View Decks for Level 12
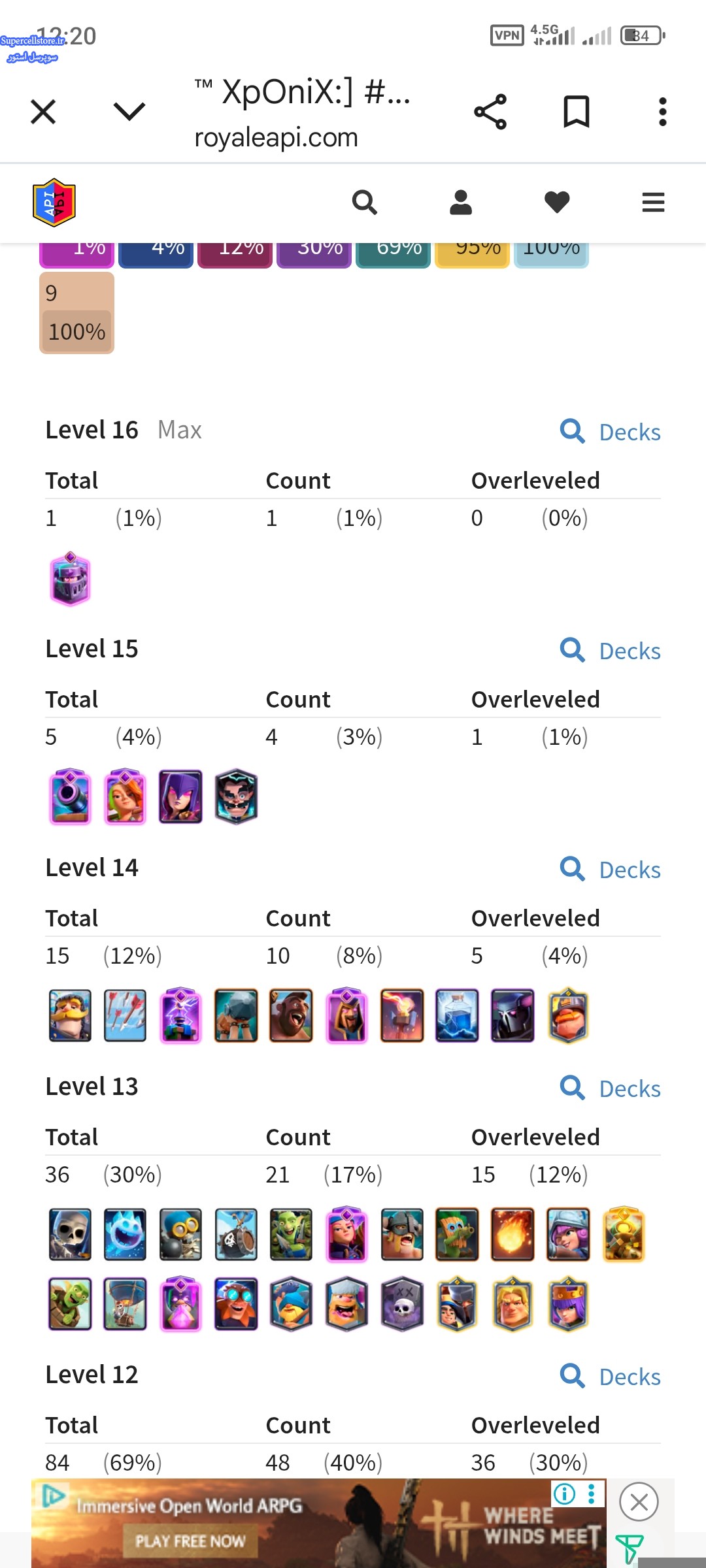706x1568 pixels. (x=611, y=1377)
